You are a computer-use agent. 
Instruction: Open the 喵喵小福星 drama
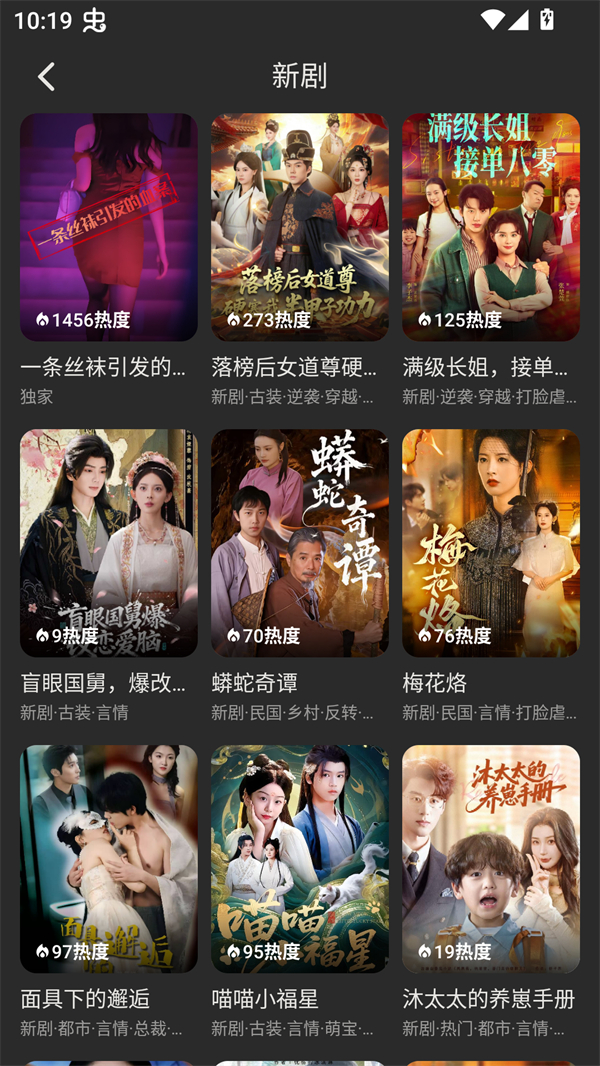point(299,859)
